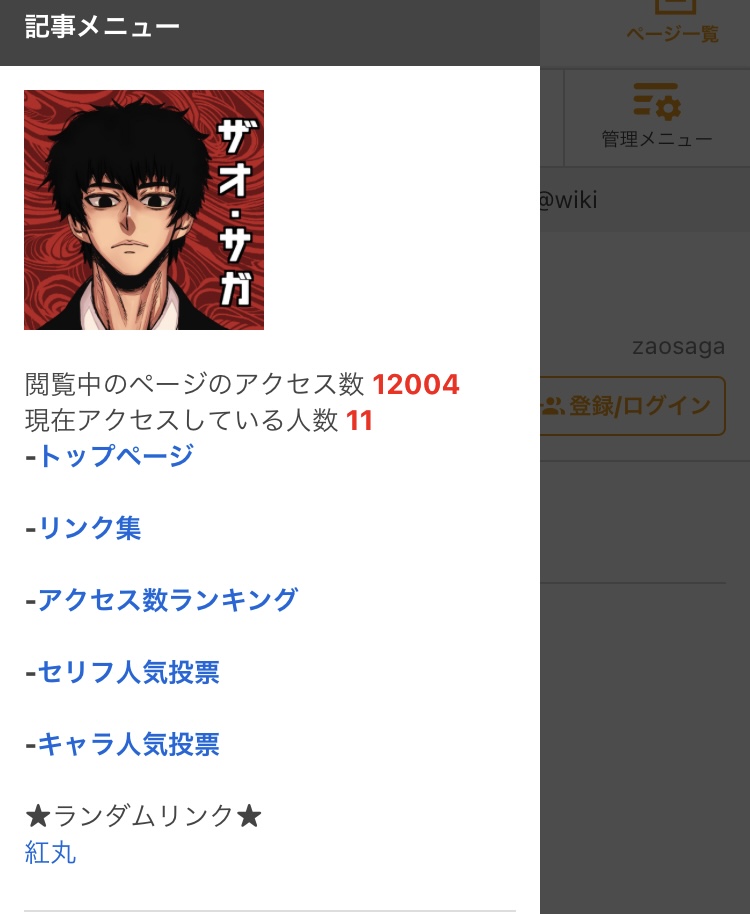
Task: Open the 管理メニュー settings
Action: point(656,118)
